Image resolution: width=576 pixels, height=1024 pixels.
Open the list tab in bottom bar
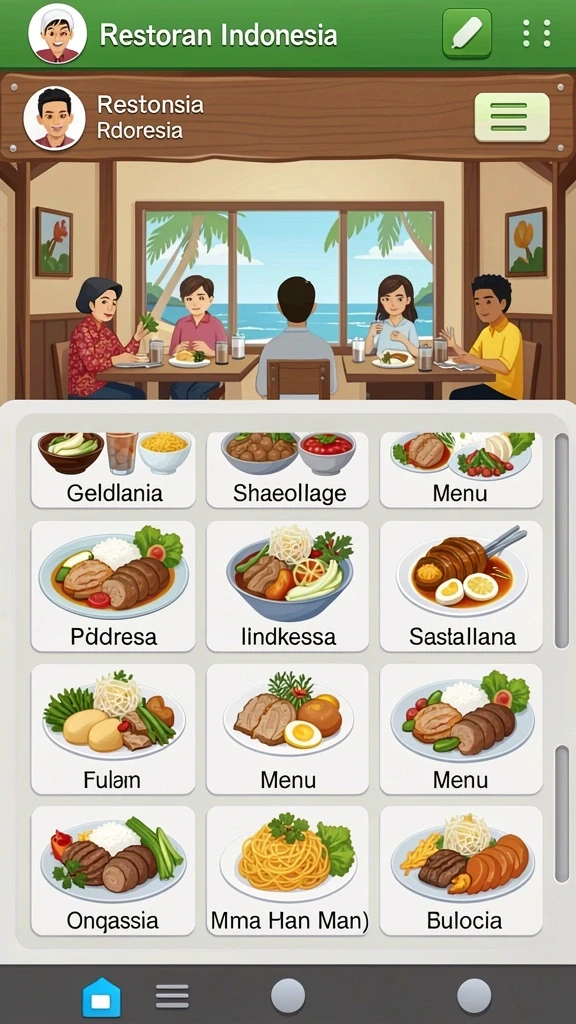tap(172, 997)
